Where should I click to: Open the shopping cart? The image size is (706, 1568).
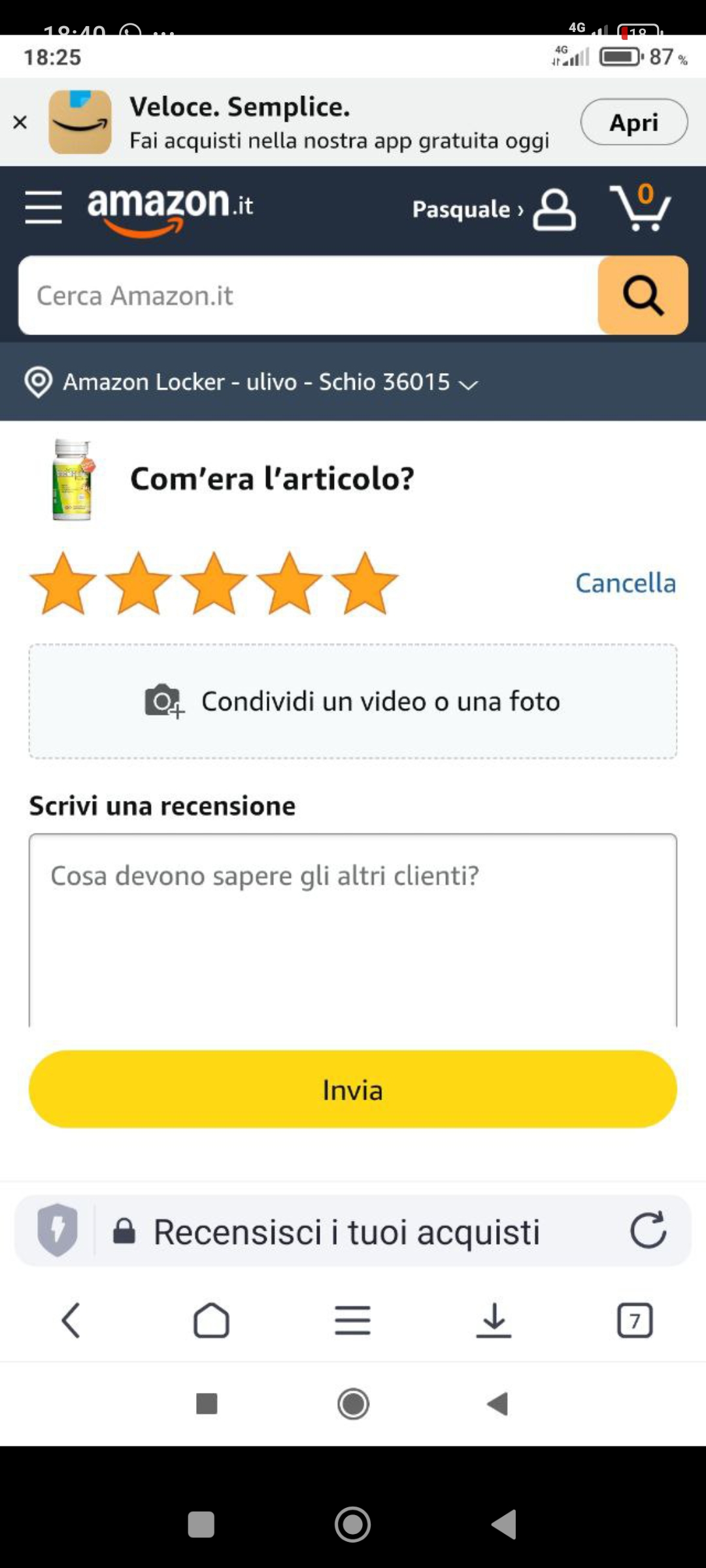641,208
